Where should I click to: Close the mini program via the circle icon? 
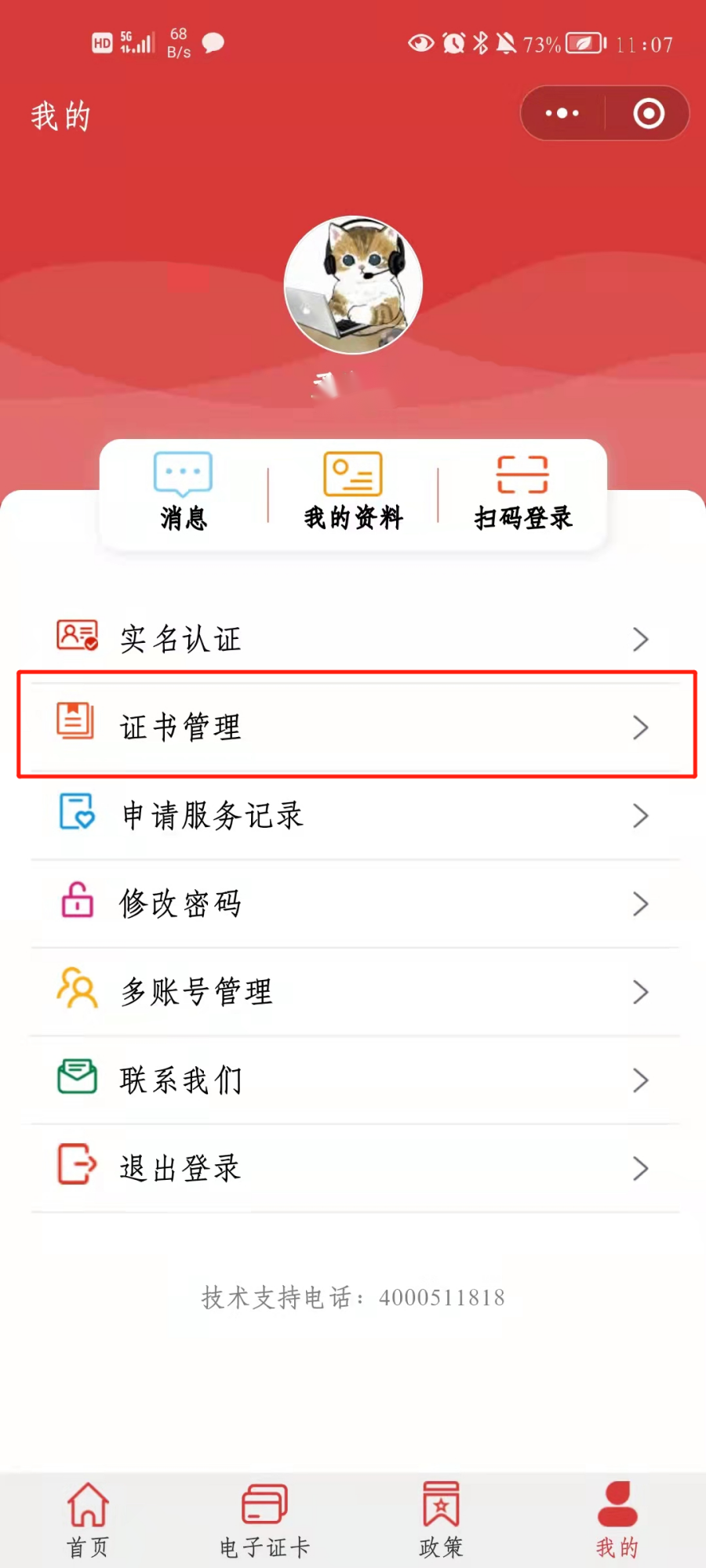(x=648, y=114)
